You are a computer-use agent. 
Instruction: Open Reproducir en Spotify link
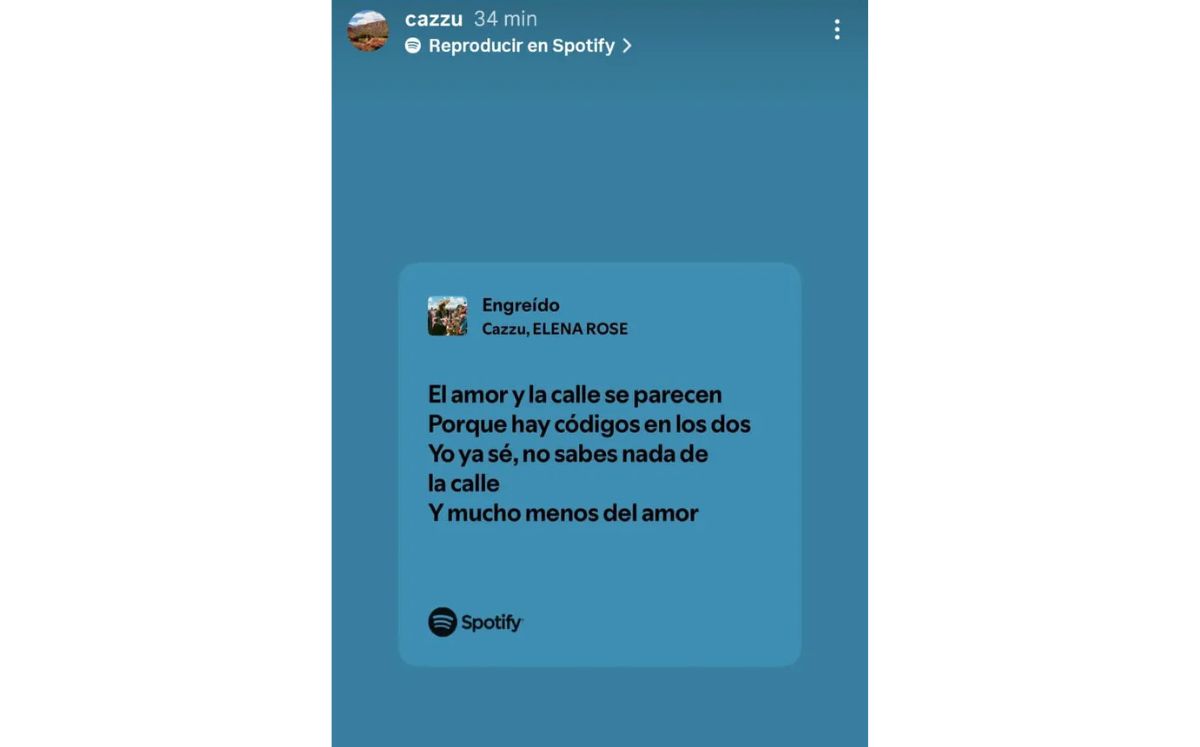pyautogui.click(x=519, y=46)
